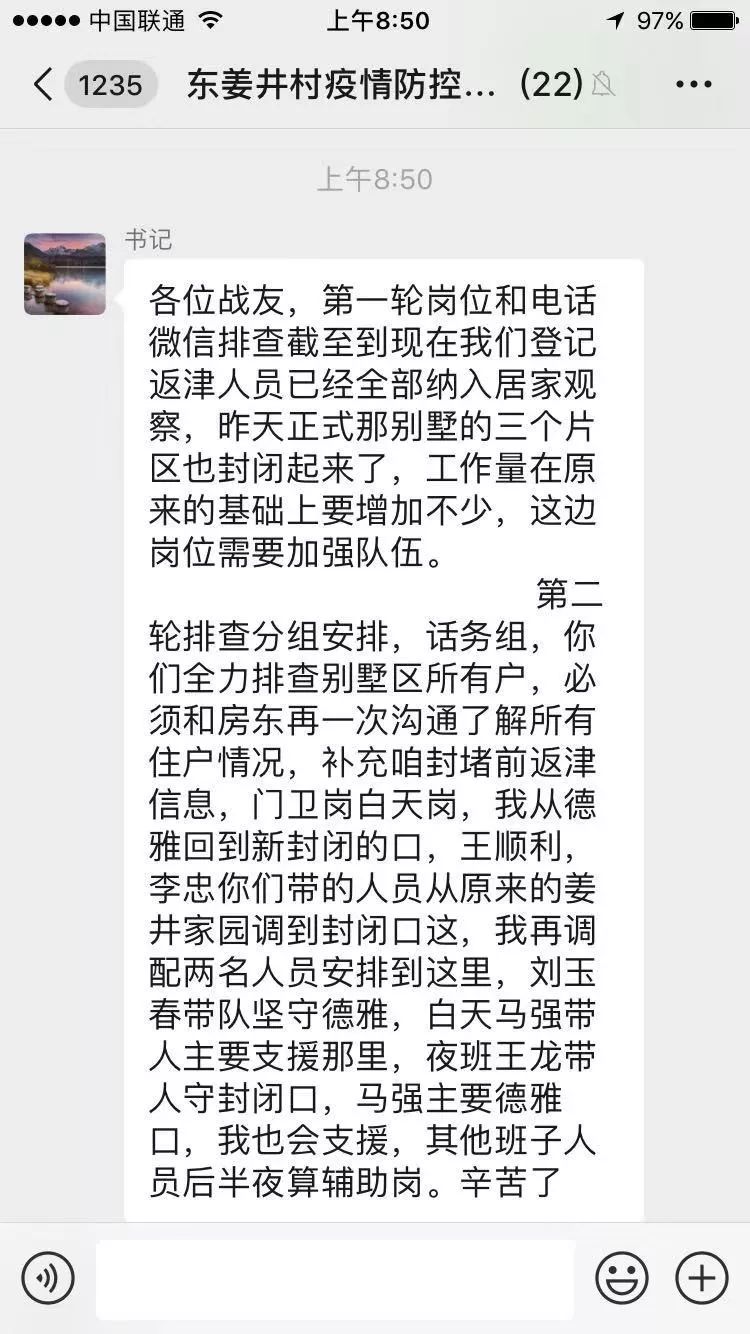Switch to voice message input

48,1278
